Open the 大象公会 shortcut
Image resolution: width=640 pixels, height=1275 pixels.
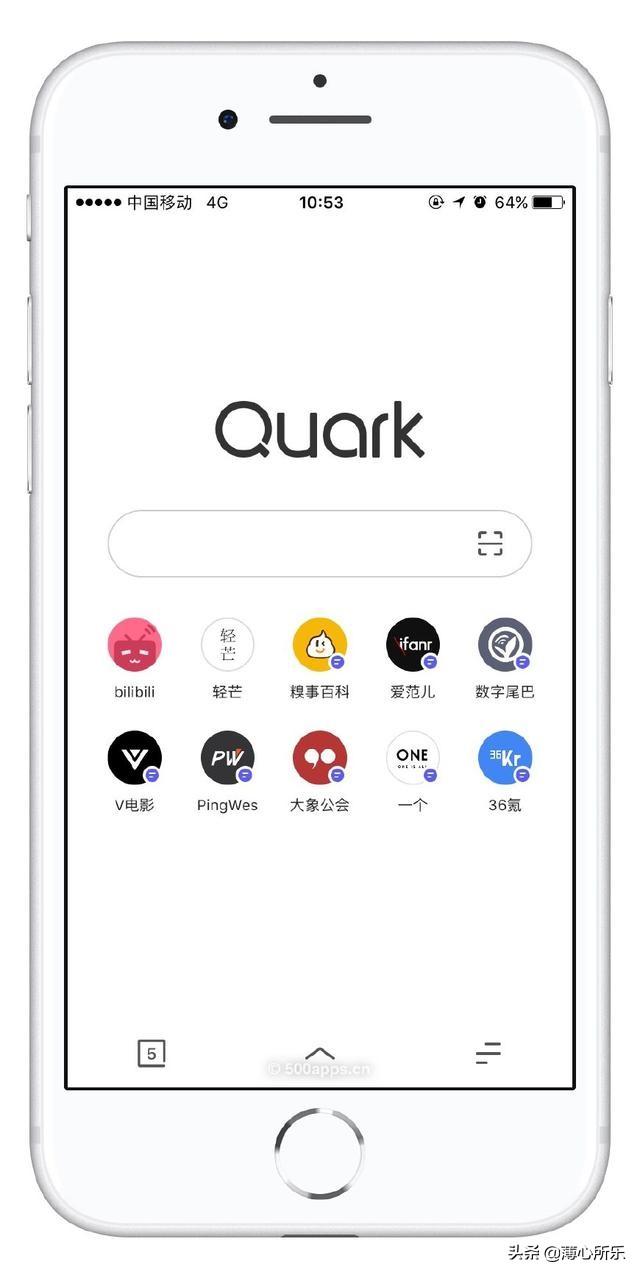click(319, 758)
